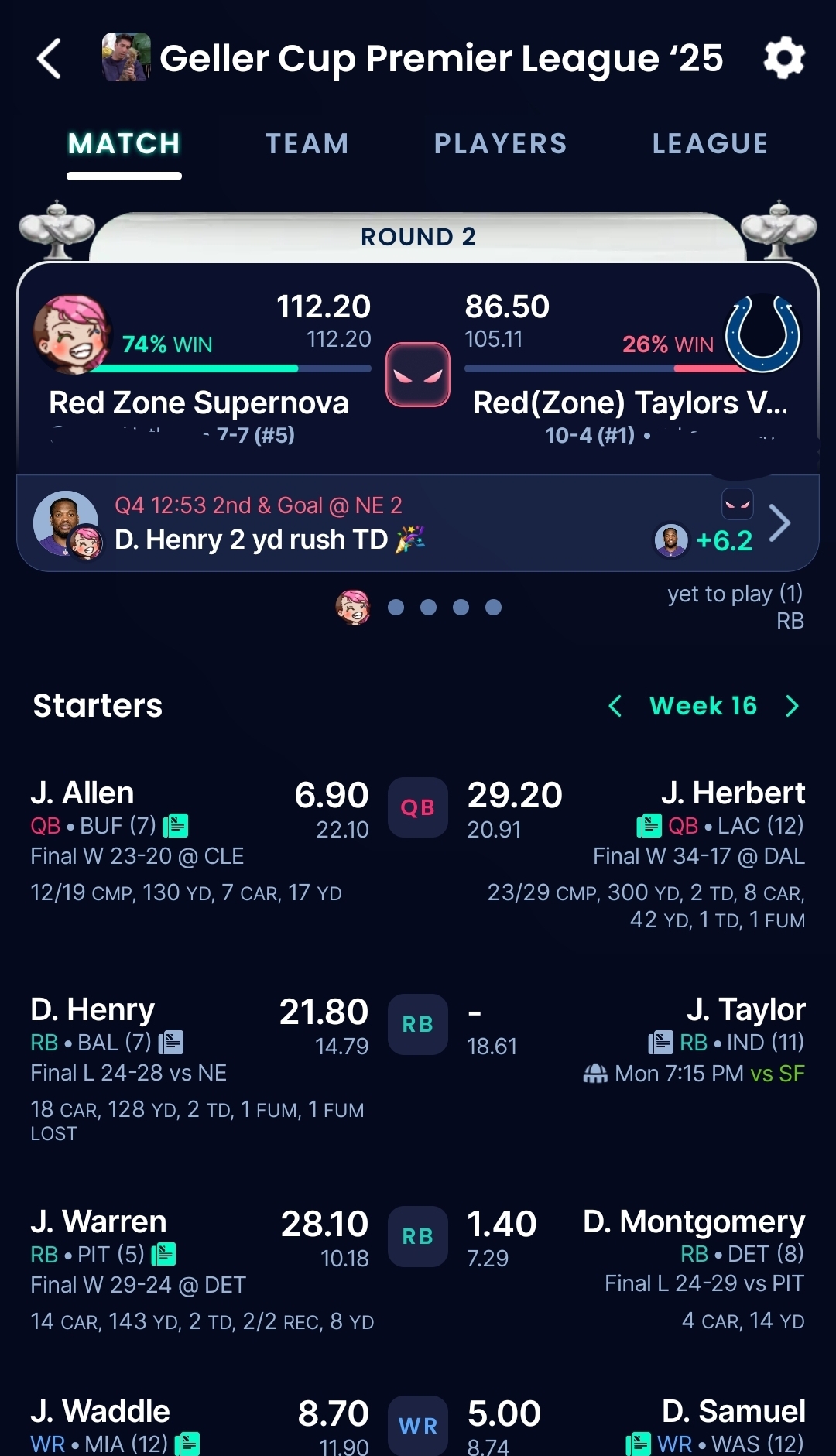This screenshot has height=1456, width=836.
Task: Open J. Allen player details
Action: pos(83,793)
